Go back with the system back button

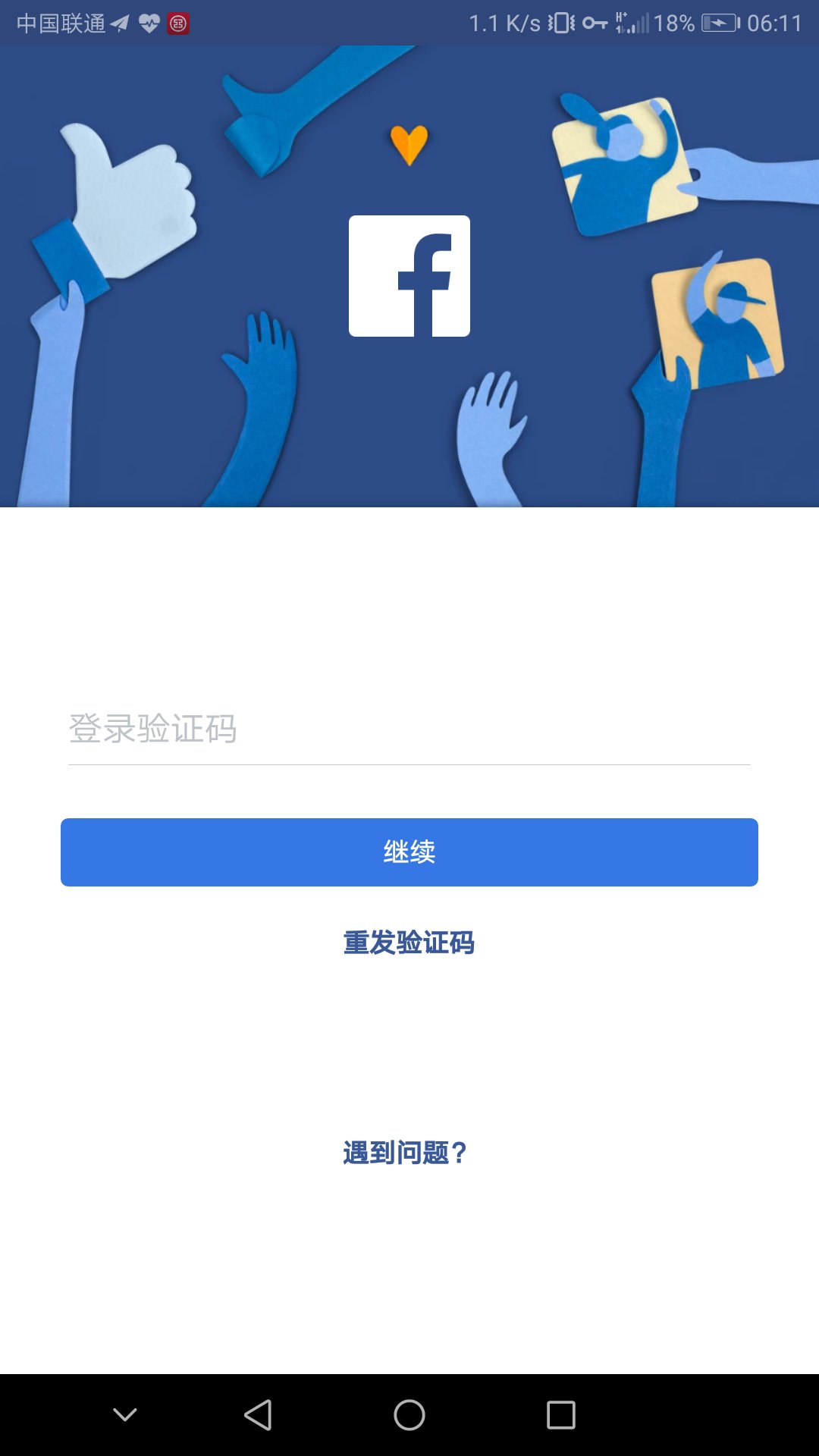click(258, 1415)
